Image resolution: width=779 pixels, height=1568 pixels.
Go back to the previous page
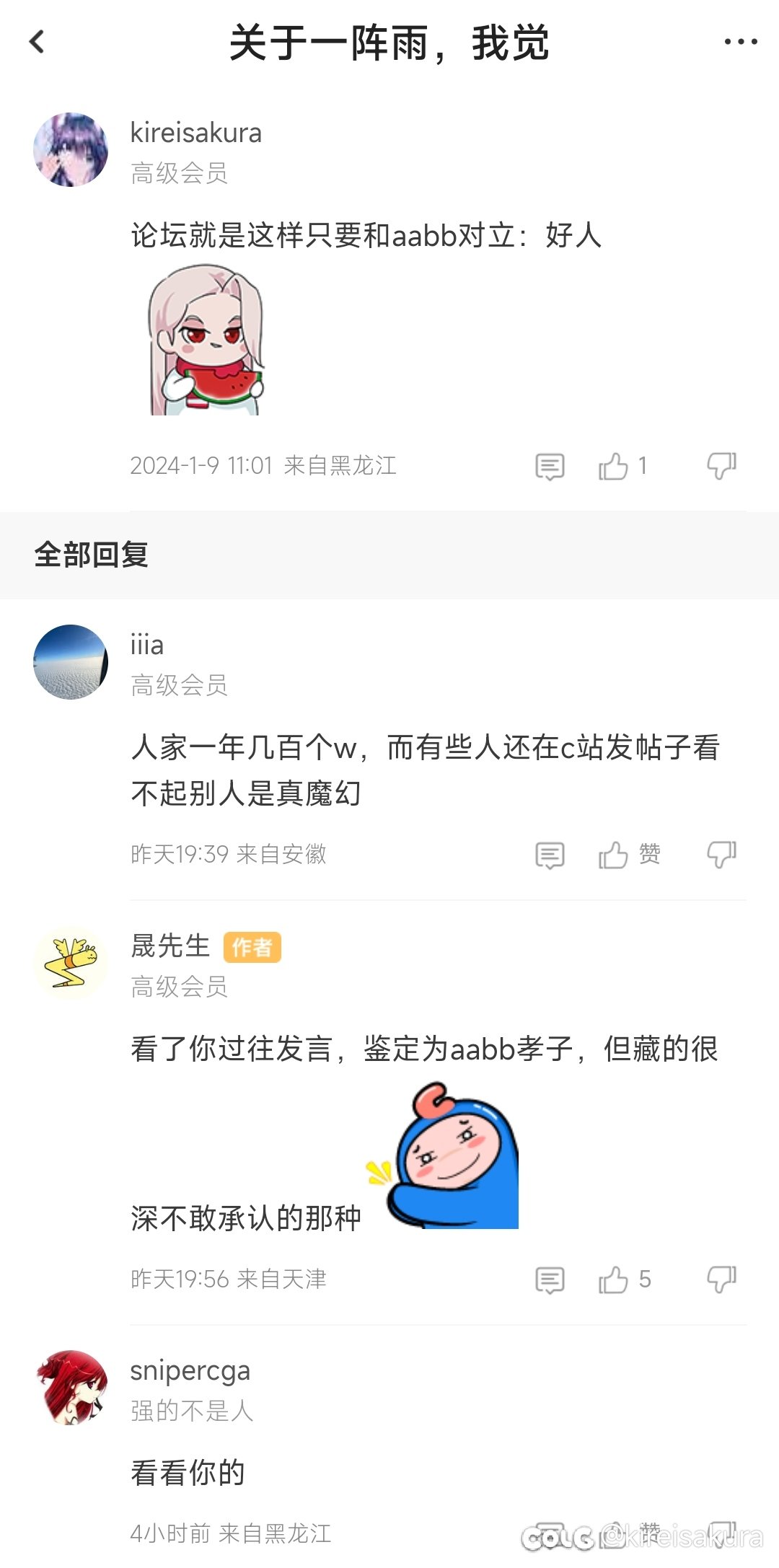click(38, 42)
